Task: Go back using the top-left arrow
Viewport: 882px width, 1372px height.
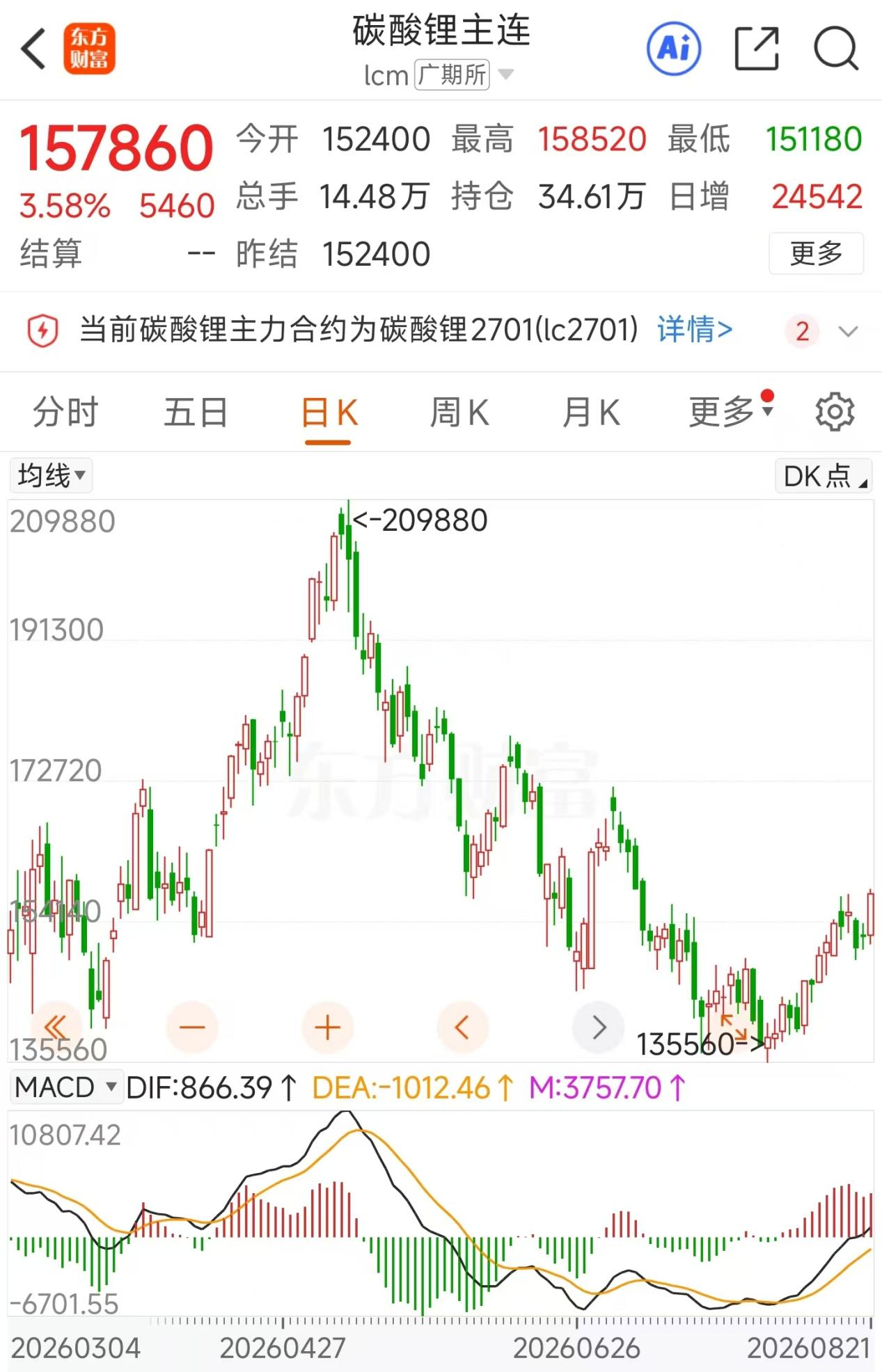Action: (33, 49)
